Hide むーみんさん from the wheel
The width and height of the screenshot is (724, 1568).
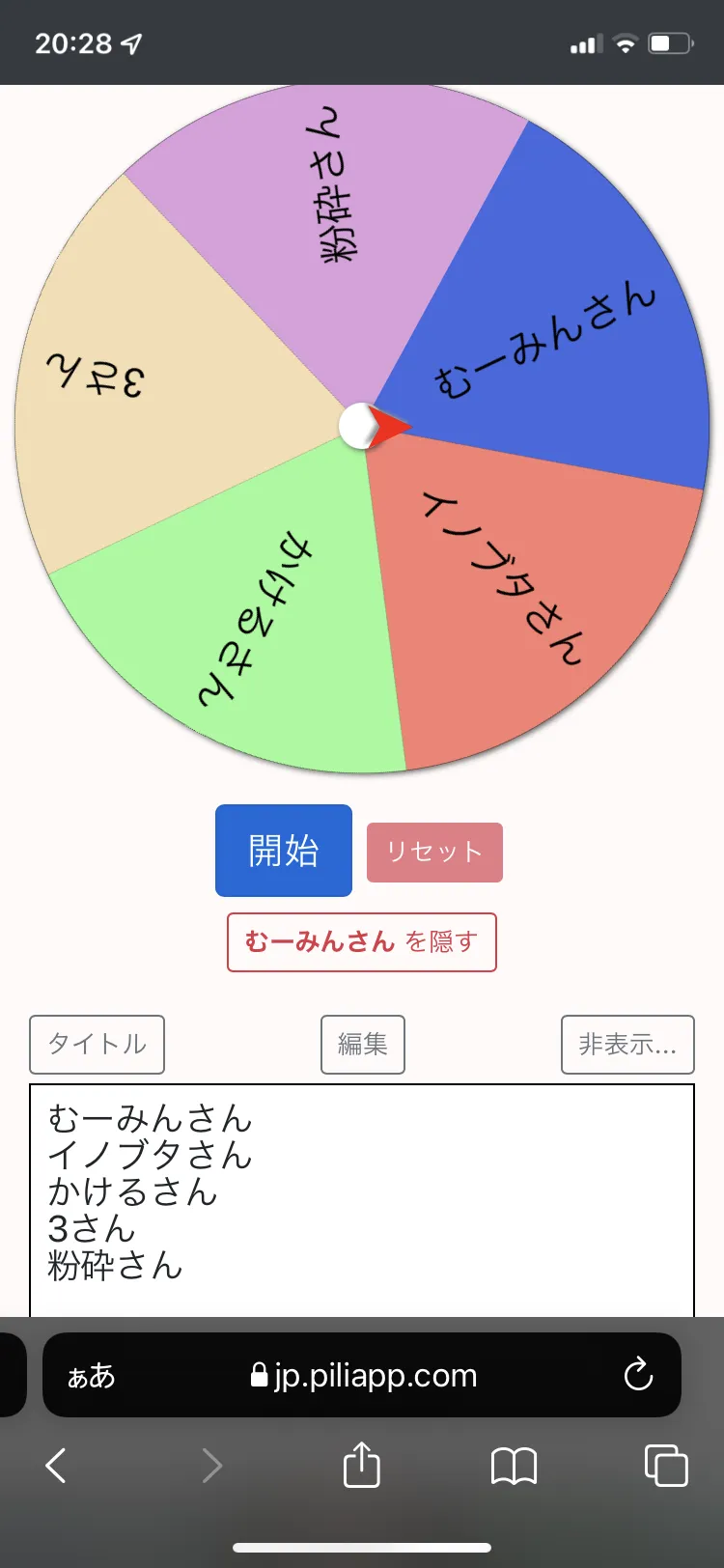[x=362, y=942]
